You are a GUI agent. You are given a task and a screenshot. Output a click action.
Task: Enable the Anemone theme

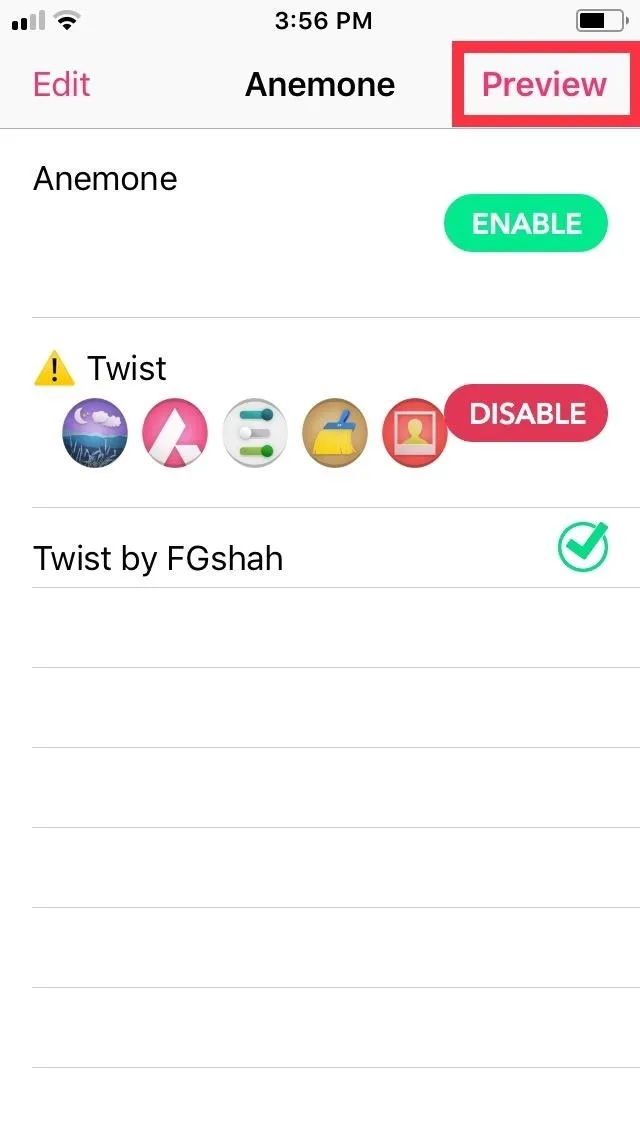[x=526, y=223]
